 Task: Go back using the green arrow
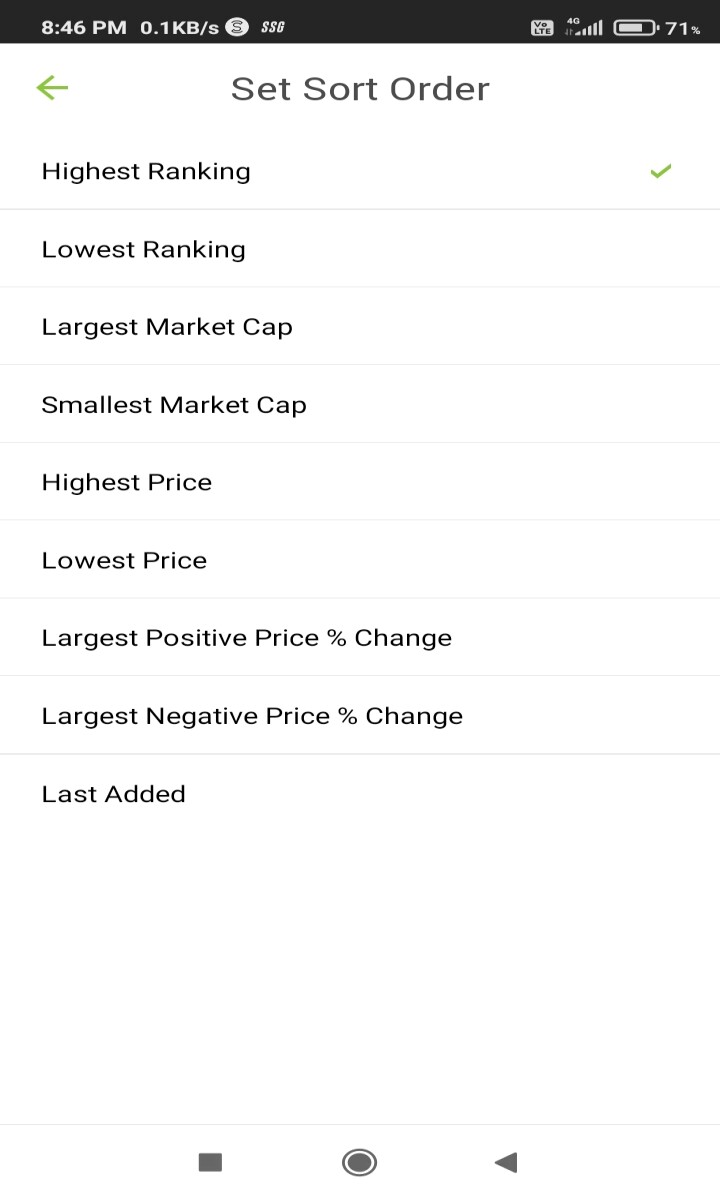coord(52,88)
